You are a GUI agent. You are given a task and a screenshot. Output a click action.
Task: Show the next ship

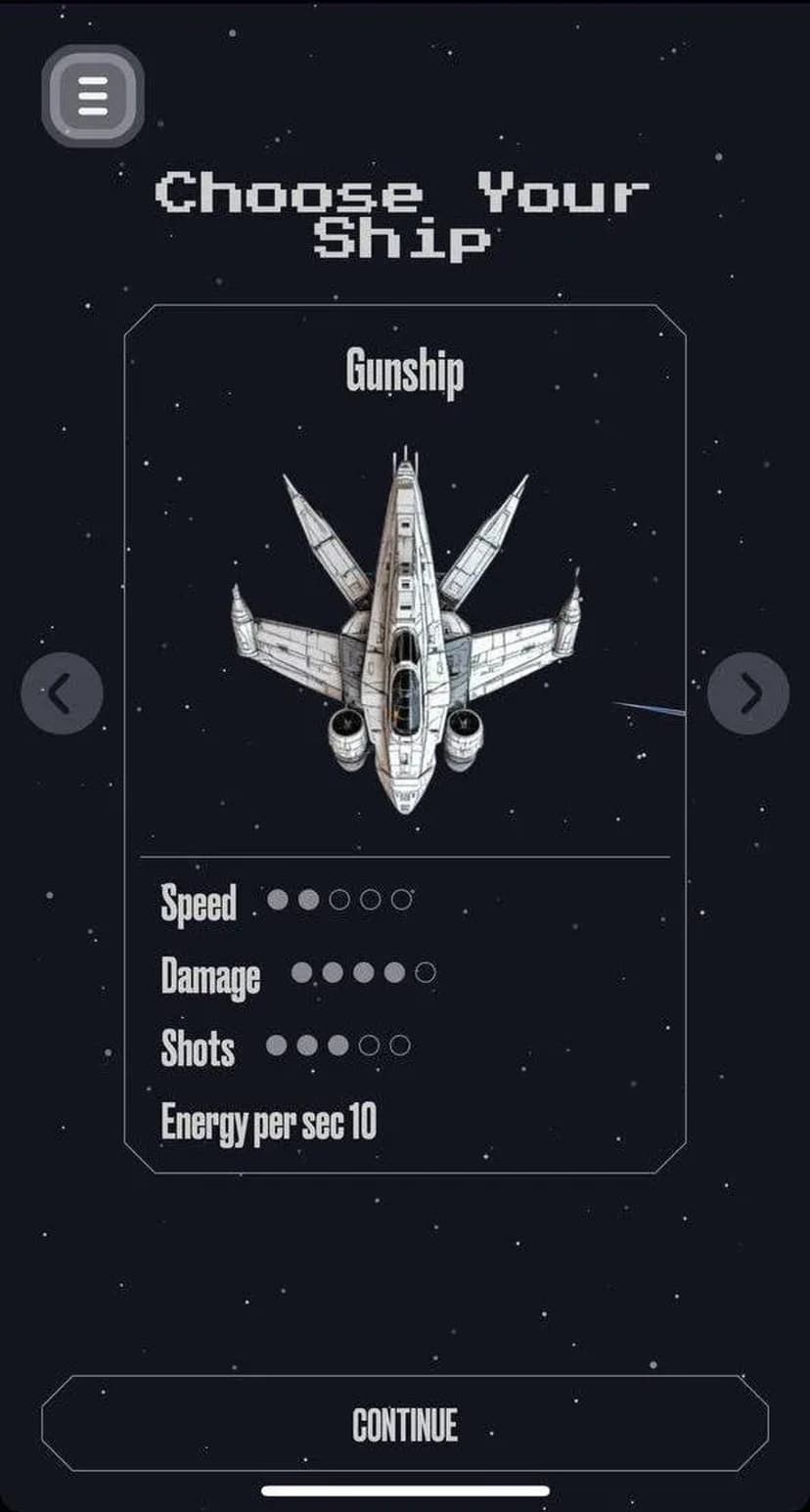tap(748, 693)
